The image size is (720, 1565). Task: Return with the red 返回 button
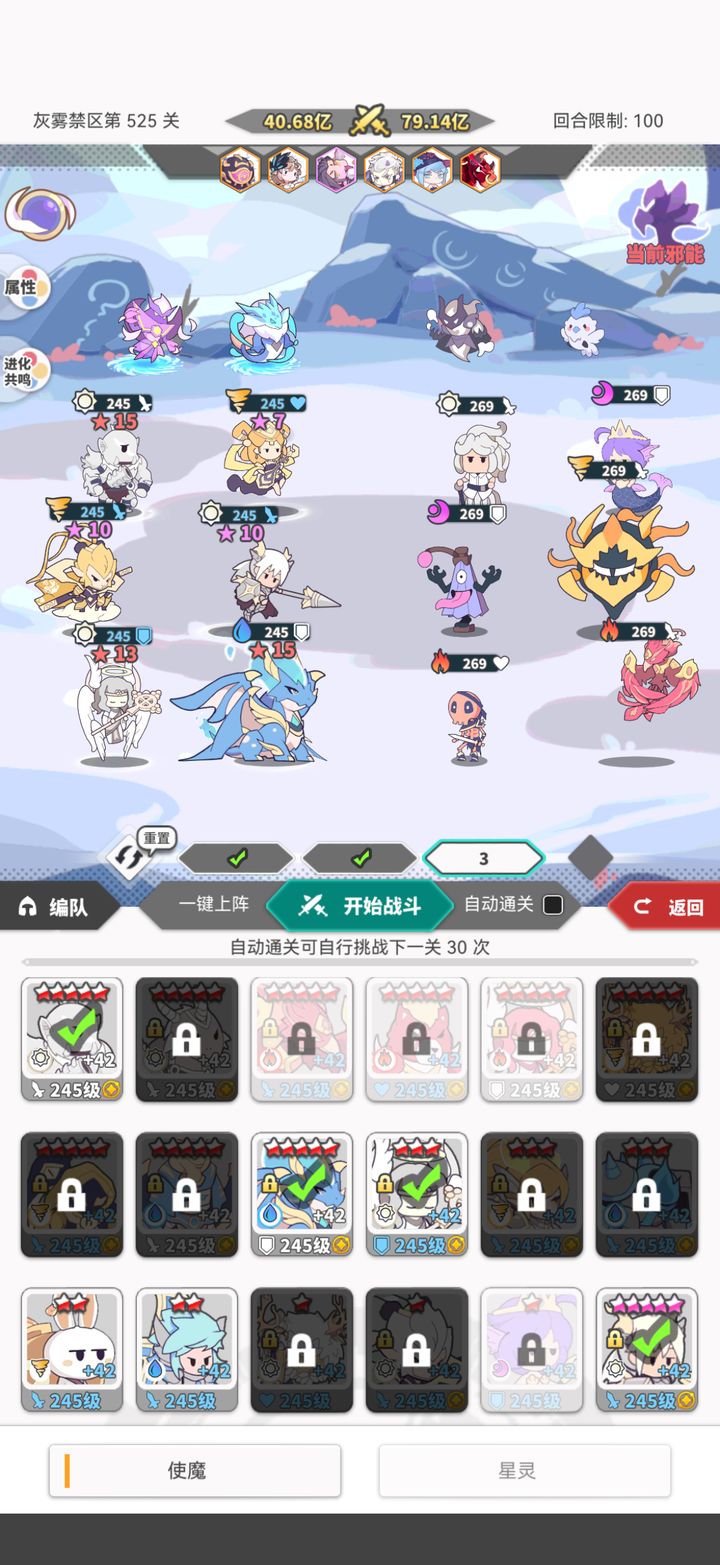coord(668,907)
